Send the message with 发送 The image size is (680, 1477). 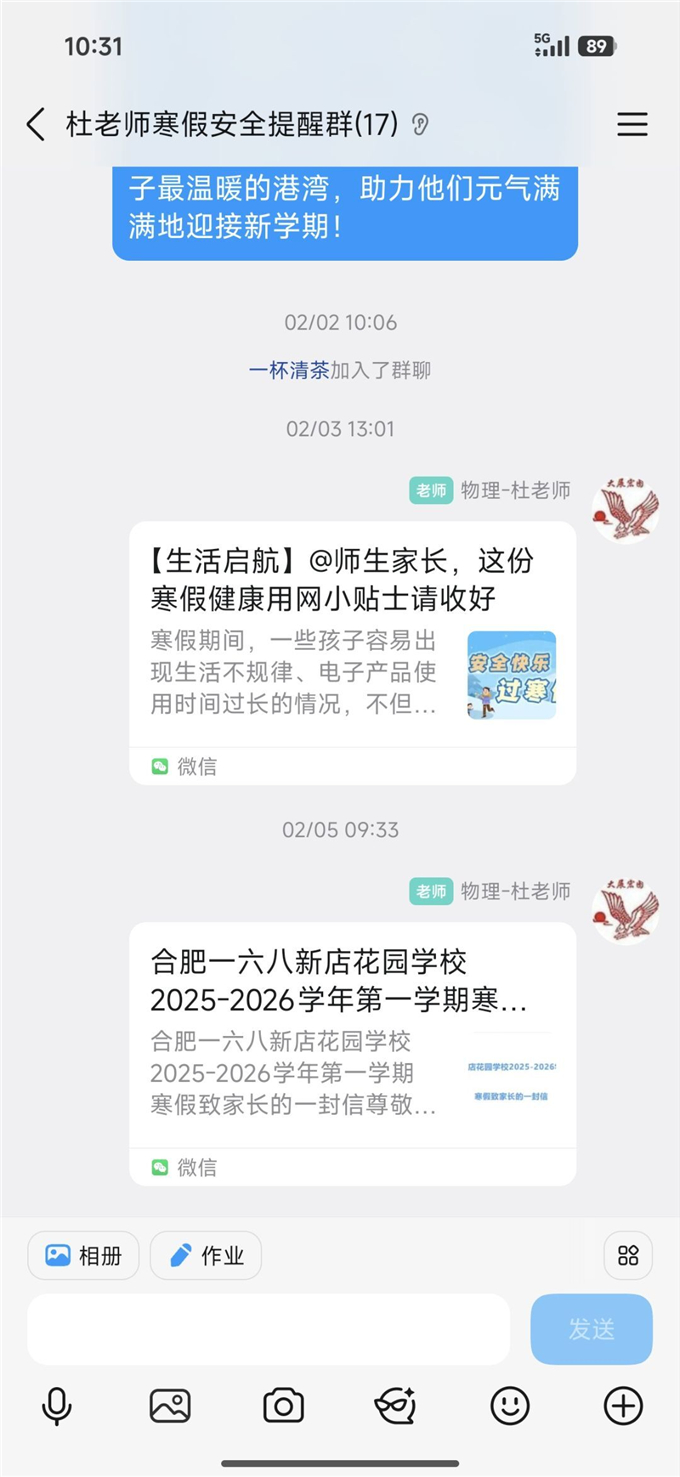(x=591, y=1329)
